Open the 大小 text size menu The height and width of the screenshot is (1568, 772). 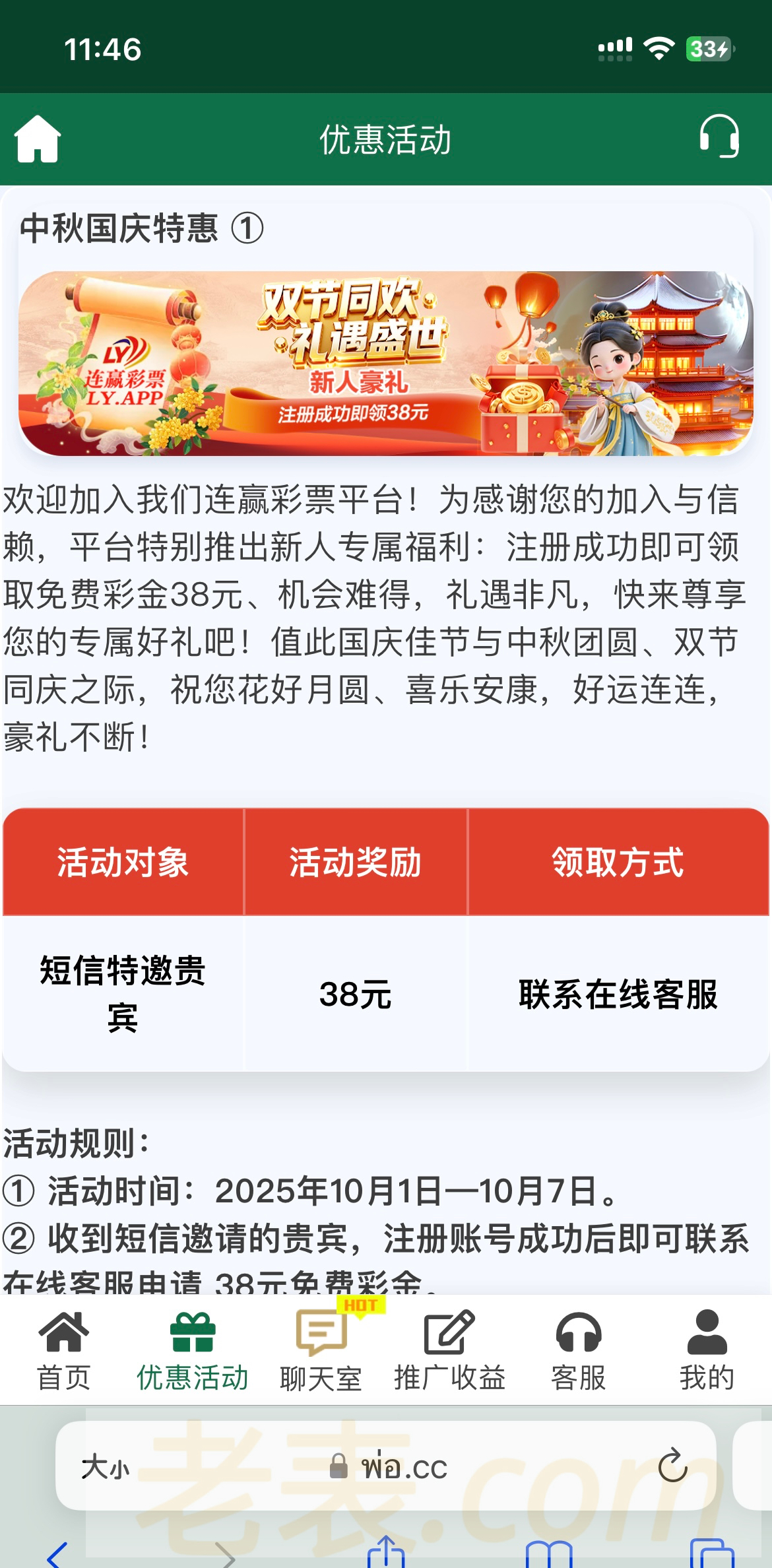click(106, 1468)
